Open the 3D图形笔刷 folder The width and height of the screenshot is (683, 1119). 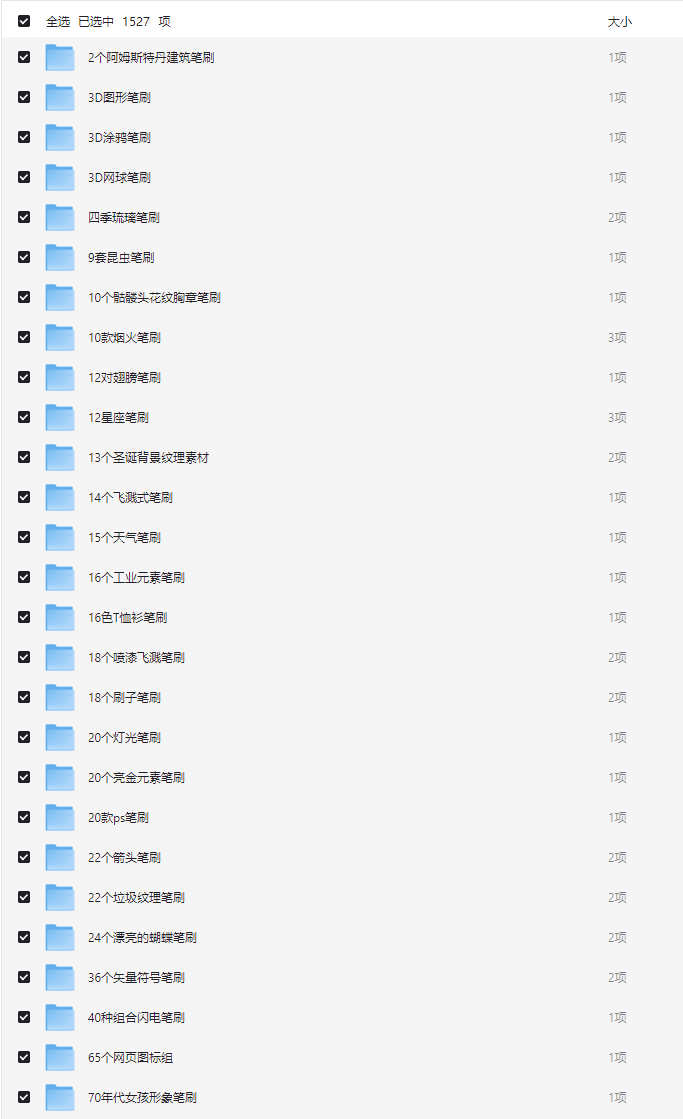tap(119, 98)
